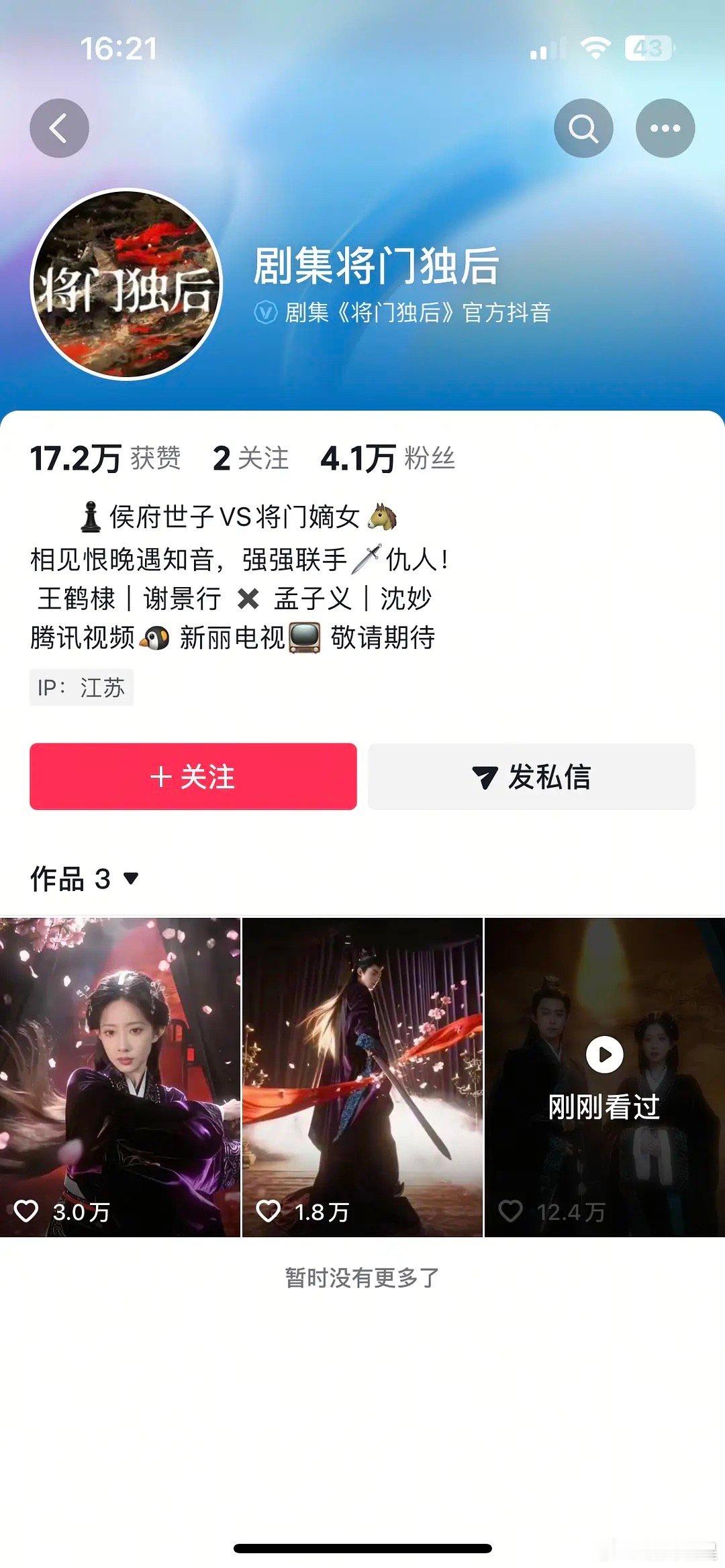
Task: Open private message with 发私信 button
Action: tap(532, 776)
